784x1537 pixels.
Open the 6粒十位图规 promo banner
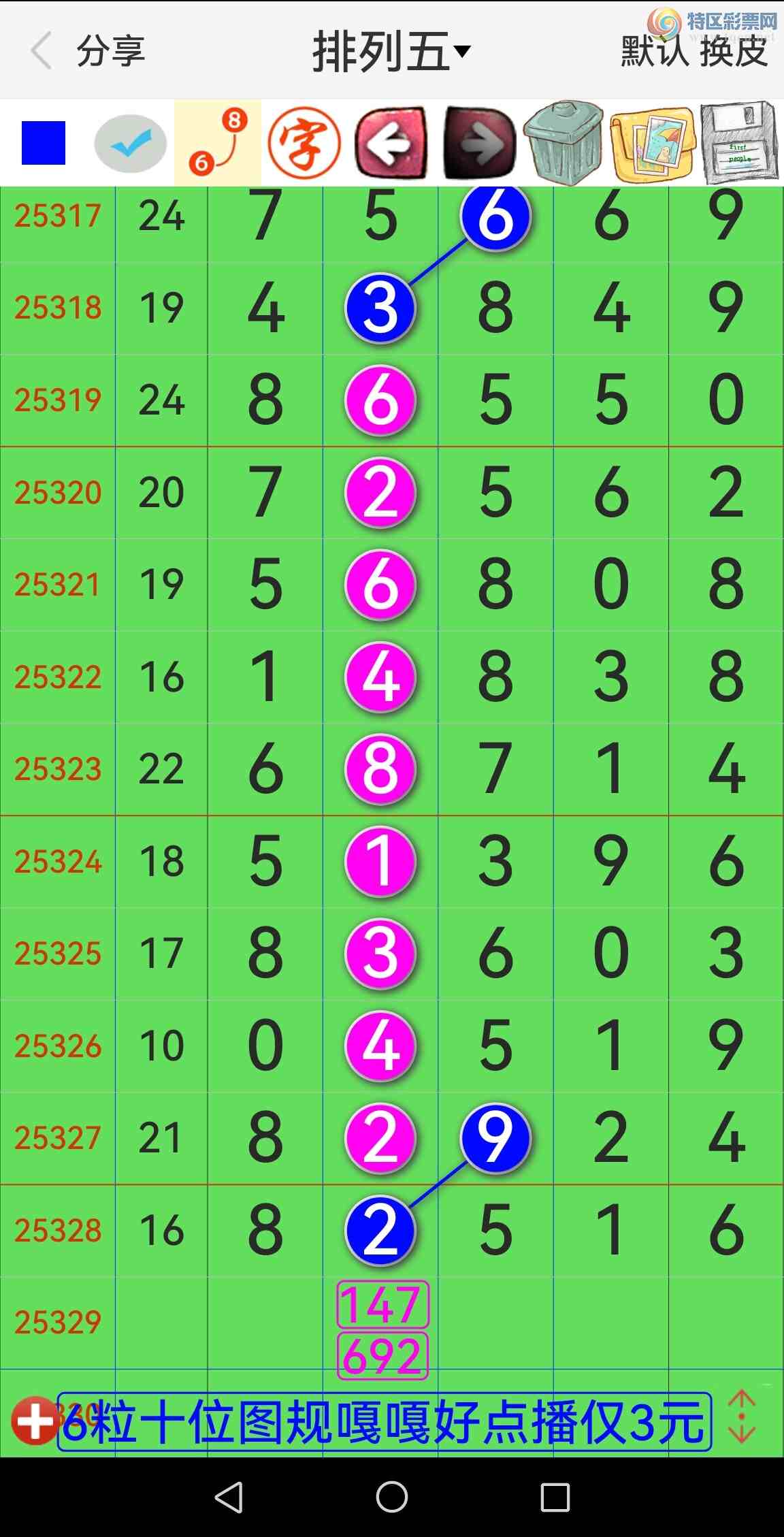click(385, 1421)
